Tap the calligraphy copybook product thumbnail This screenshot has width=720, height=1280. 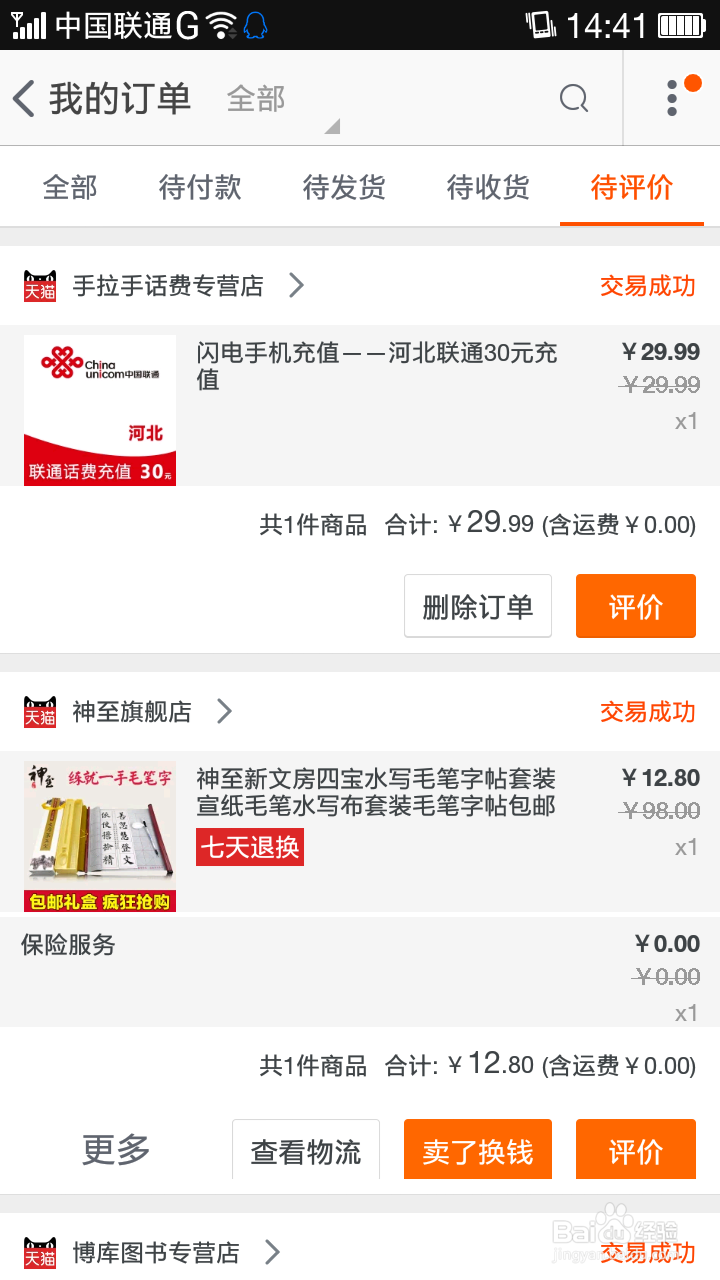click(x=99, y=835)
